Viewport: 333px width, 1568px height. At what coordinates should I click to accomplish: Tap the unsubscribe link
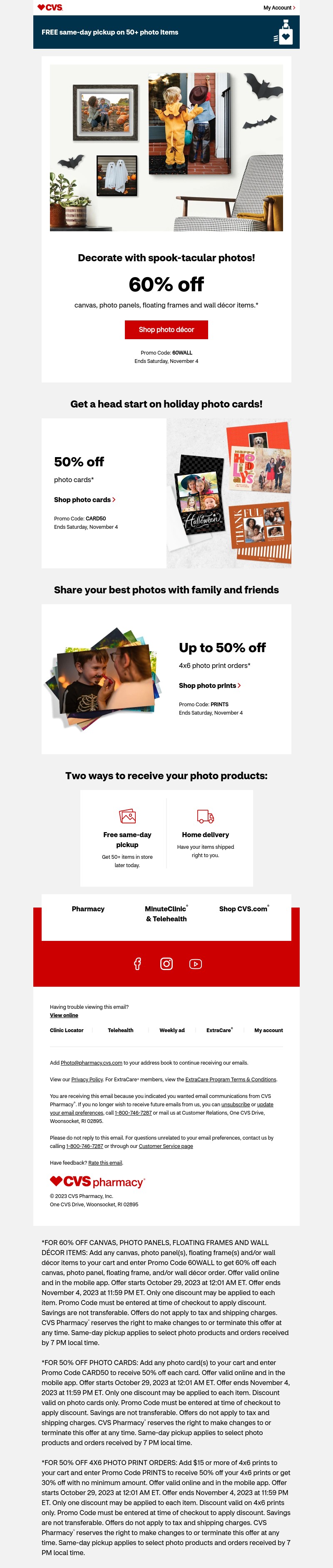point(235,1104)
